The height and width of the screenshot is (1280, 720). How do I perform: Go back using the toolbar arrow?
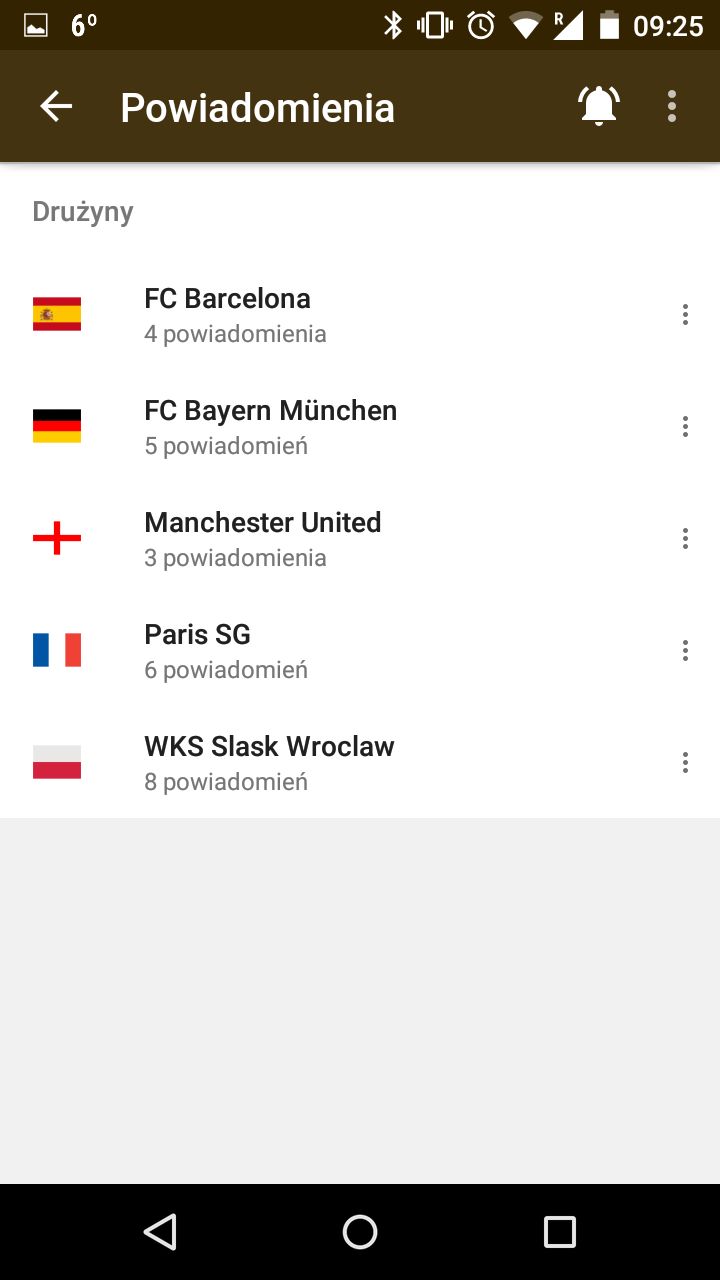coord(56,106)
